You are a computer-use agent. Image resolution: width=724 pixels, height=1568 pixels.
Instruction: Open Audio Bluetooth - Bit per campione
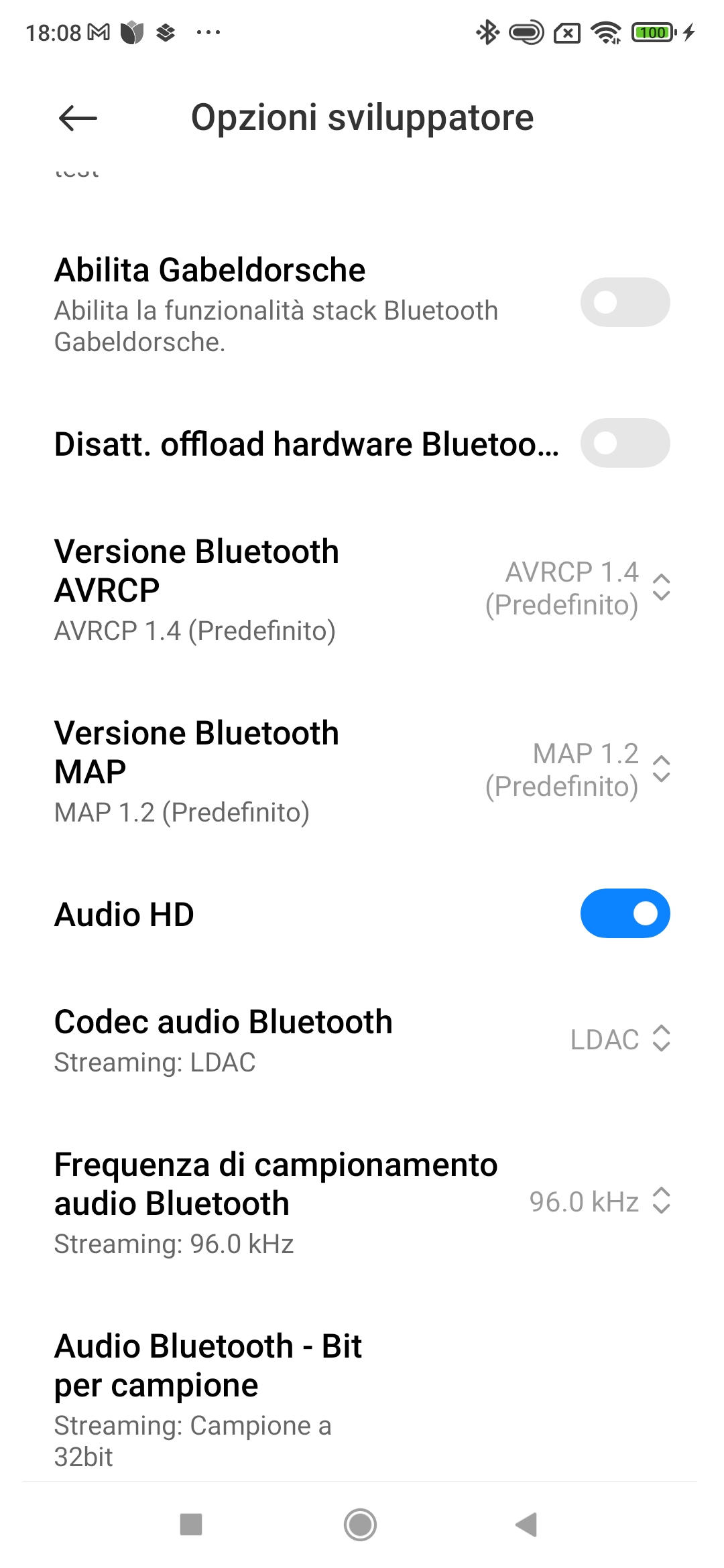(x=362, y=1399)
